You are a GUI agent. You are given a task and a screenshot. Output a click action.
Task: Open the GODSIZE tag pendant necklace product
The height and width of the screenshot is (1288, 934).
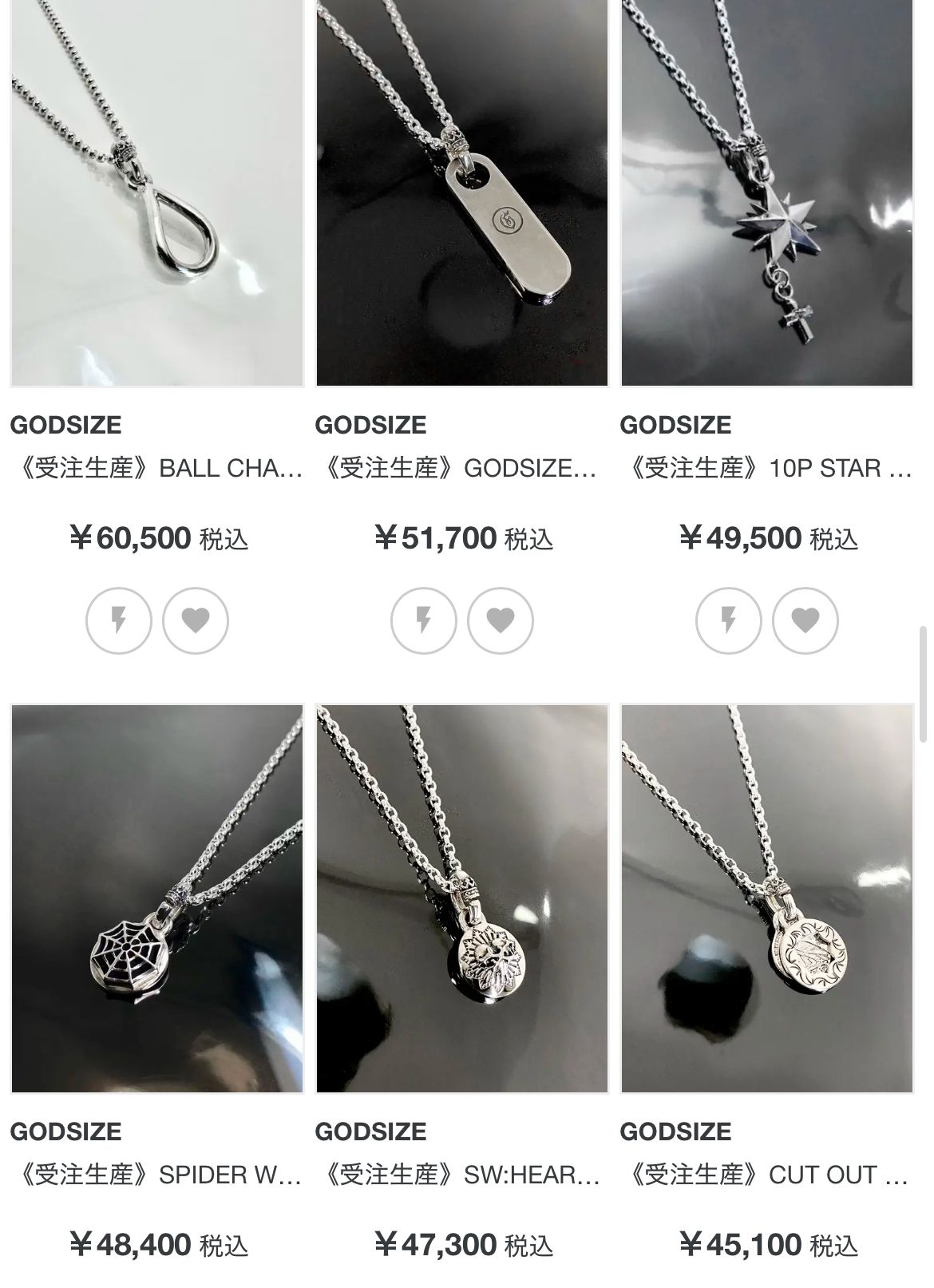462,192
